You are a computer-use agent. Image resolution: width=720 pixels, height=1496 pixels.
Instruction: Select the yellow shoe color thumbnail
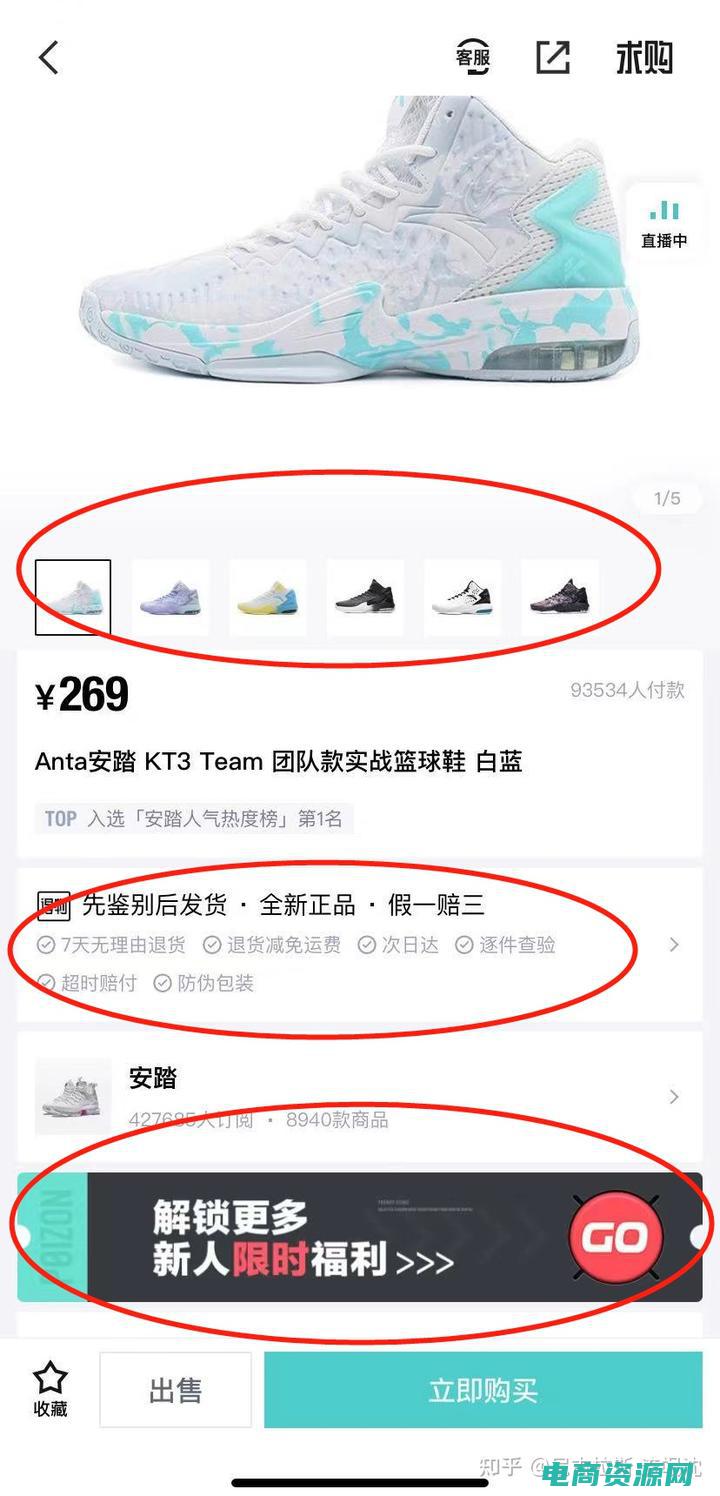point(267,597)
